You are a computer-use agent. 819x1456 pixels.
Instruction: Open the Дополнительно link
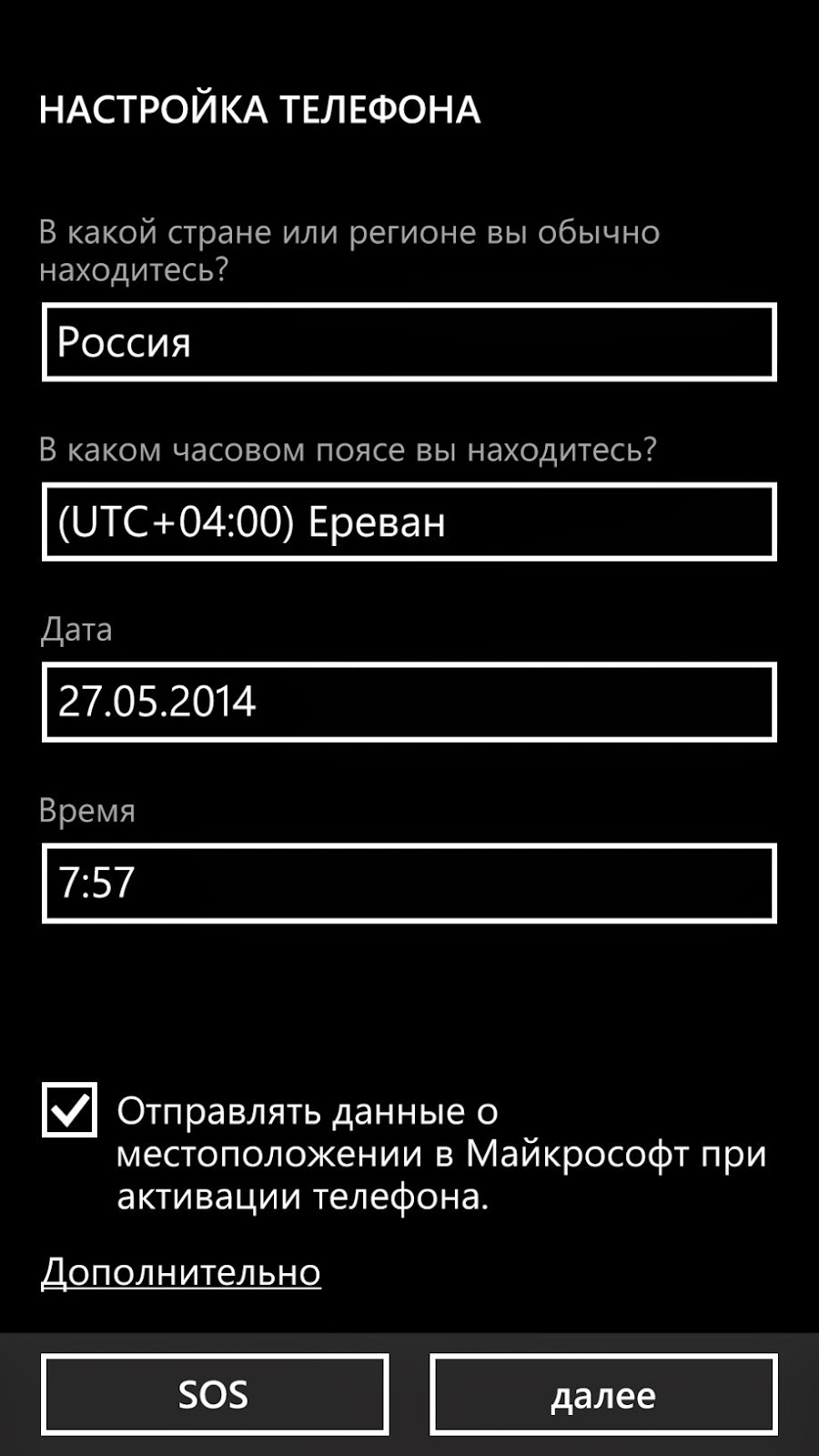coord(180,1271)
